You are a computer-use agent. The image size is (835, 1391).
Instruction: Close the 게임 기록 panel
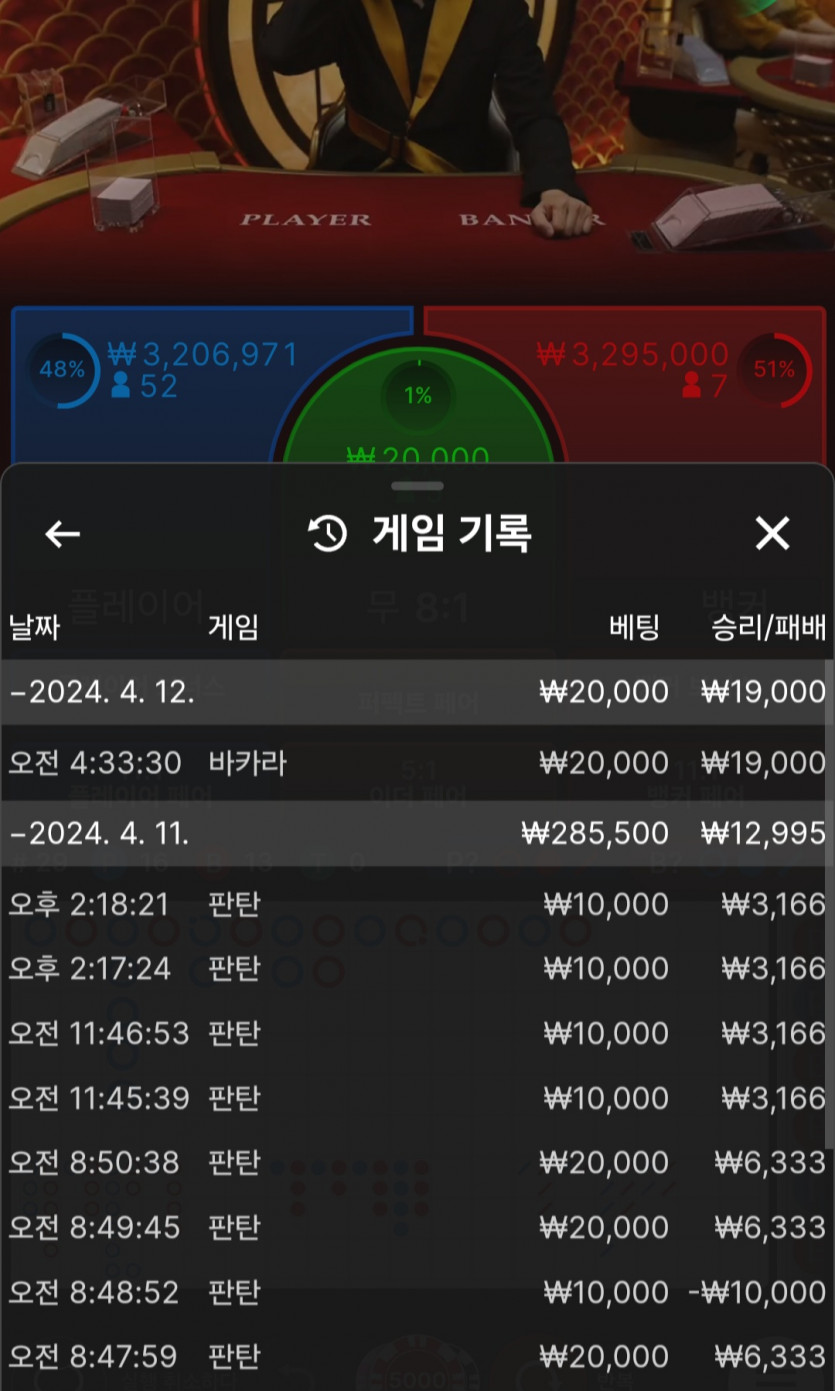click(x=772, y=534)
